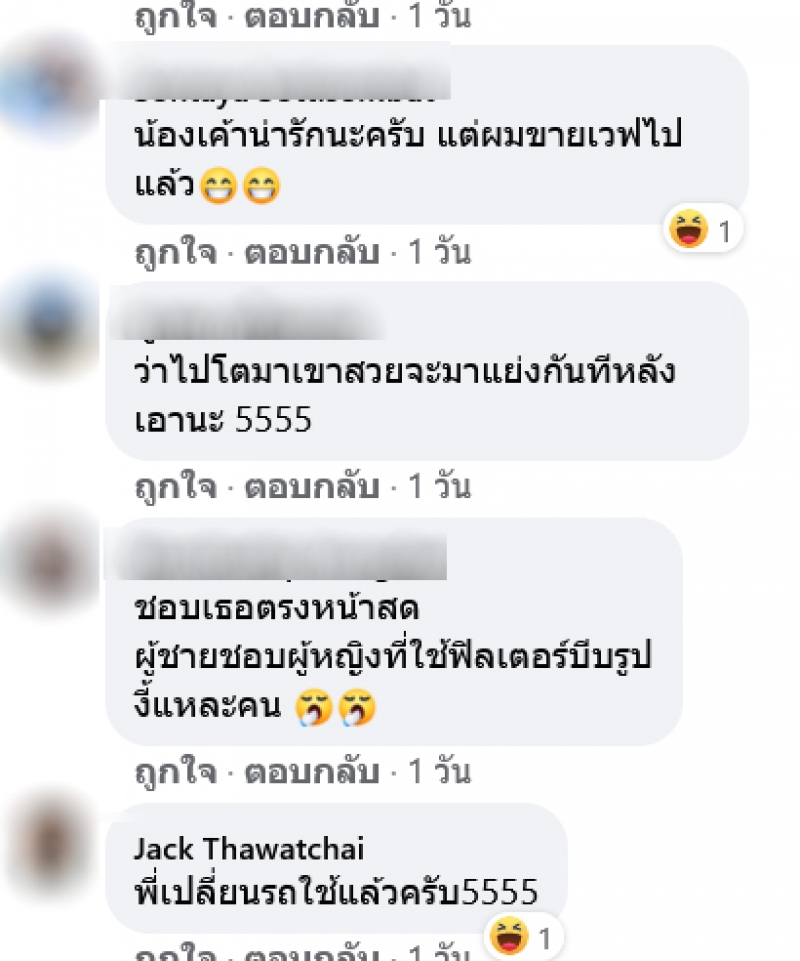Open avatar of the เอานะ 5555 commenter

click(52, 324)
